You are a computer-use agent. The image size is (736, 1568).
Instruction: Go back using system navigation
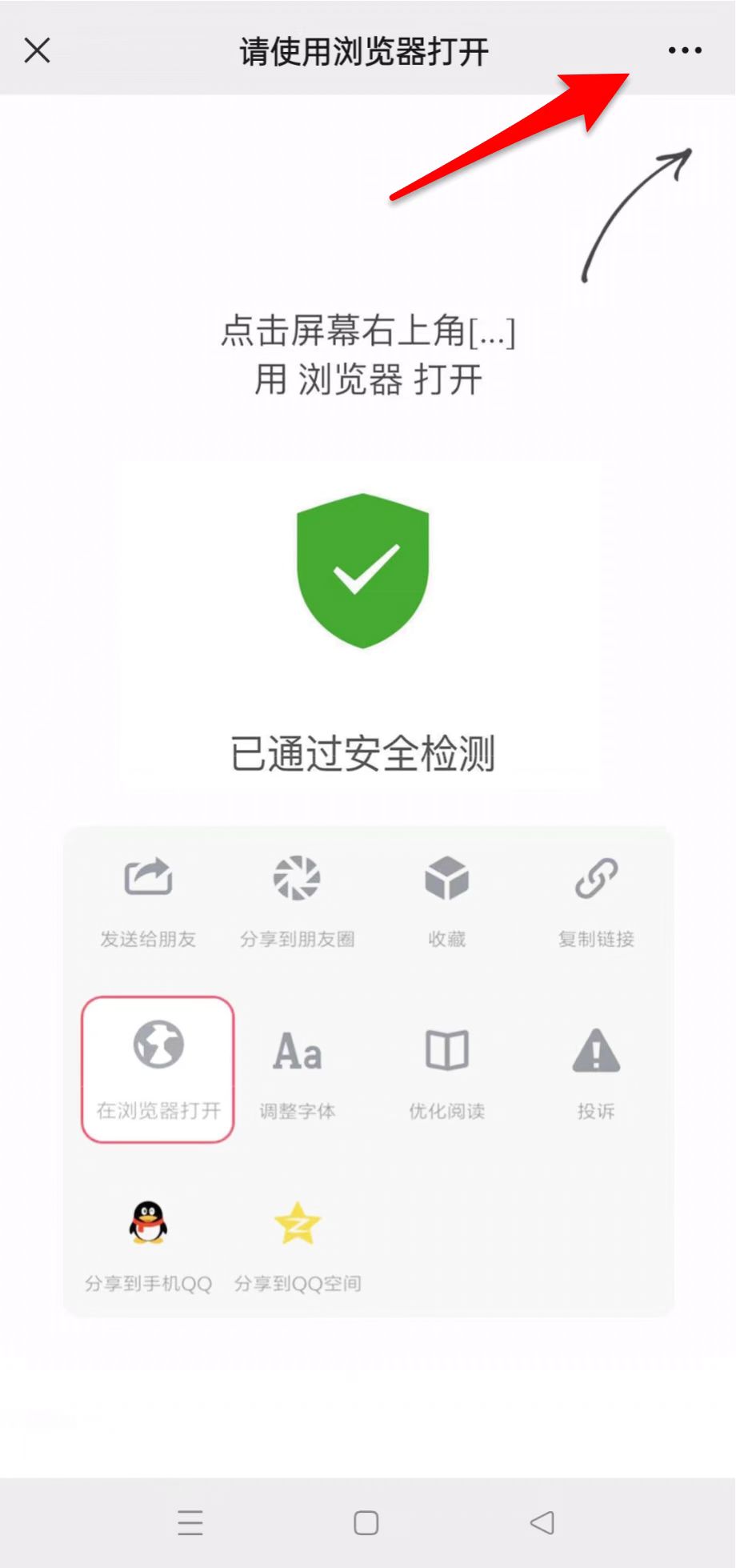542,1522
